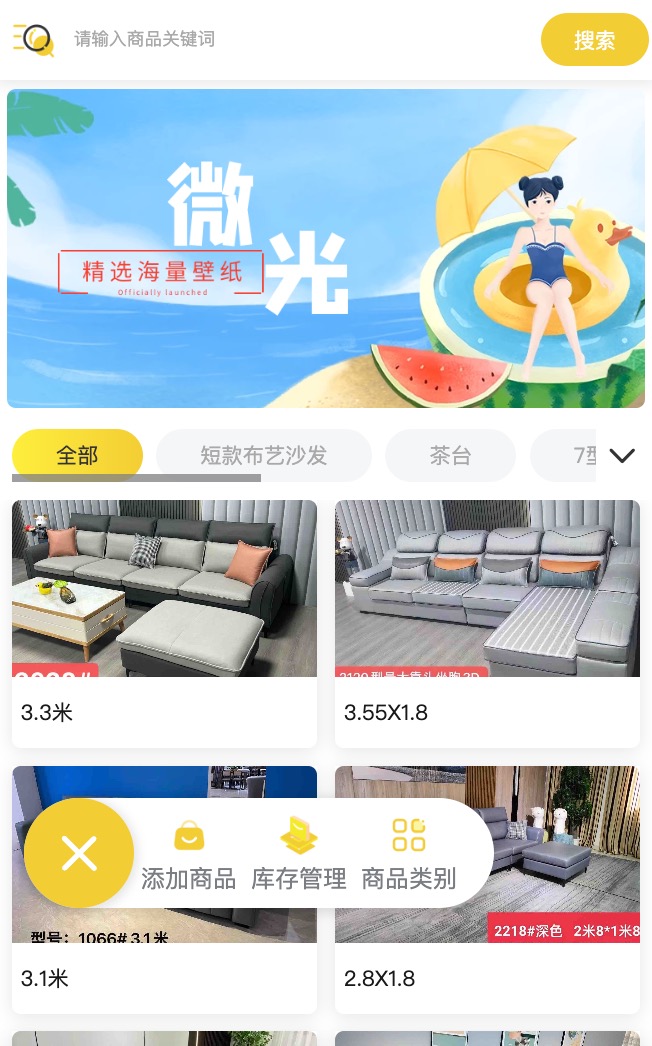Open 库存管理 inventory management
652x1046 pixels.
click(x=298, y=854)
